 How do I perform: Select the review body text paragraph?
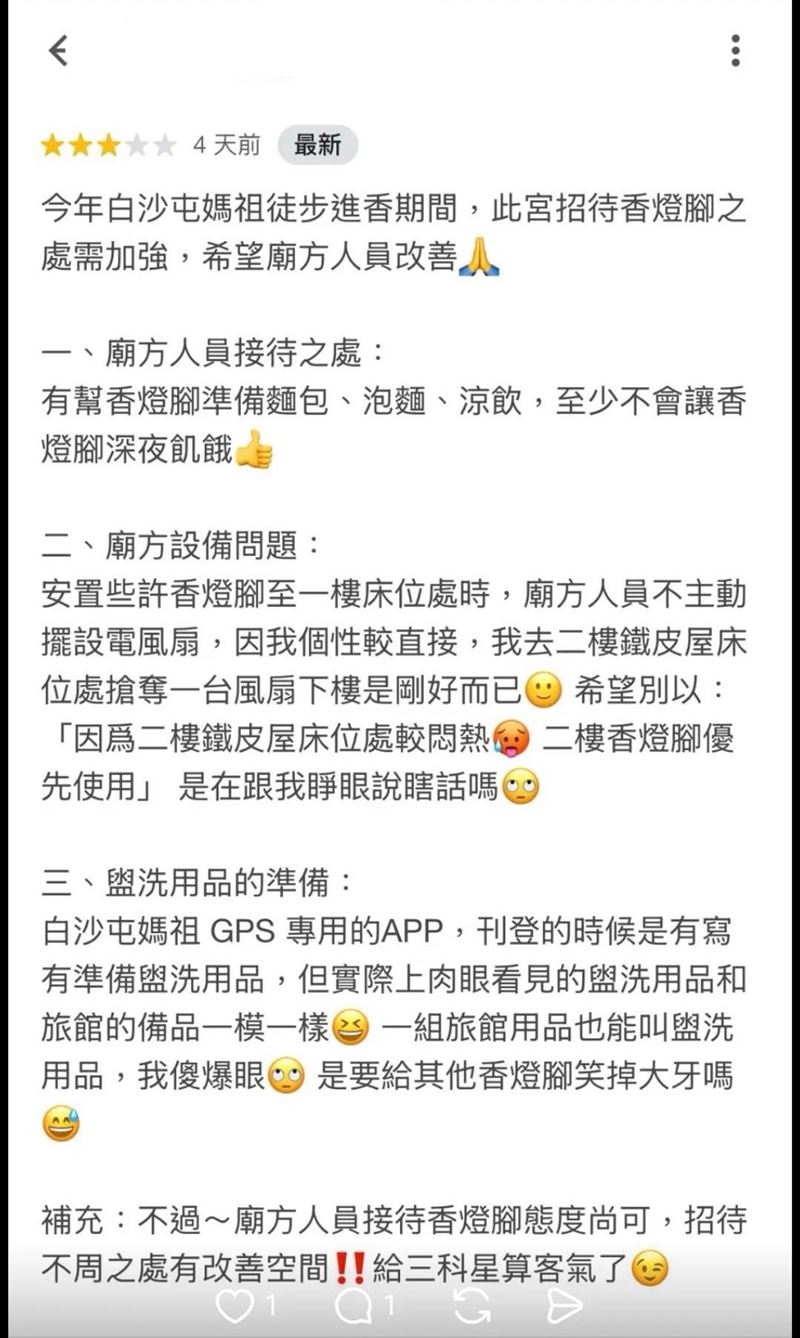[x=400, y=232]
